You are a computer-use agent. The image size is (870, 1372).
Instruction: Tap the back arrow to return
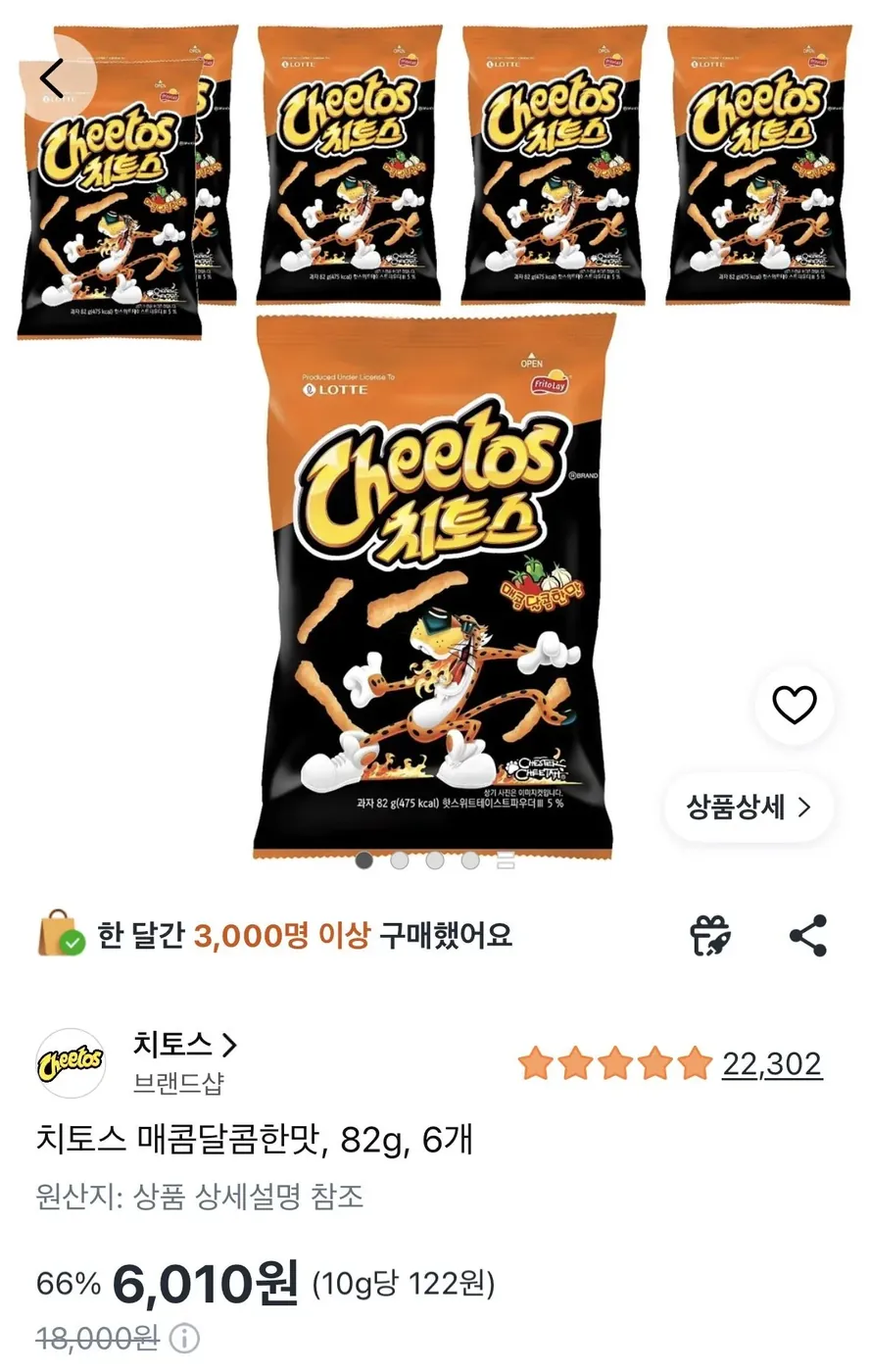(52, 78)
